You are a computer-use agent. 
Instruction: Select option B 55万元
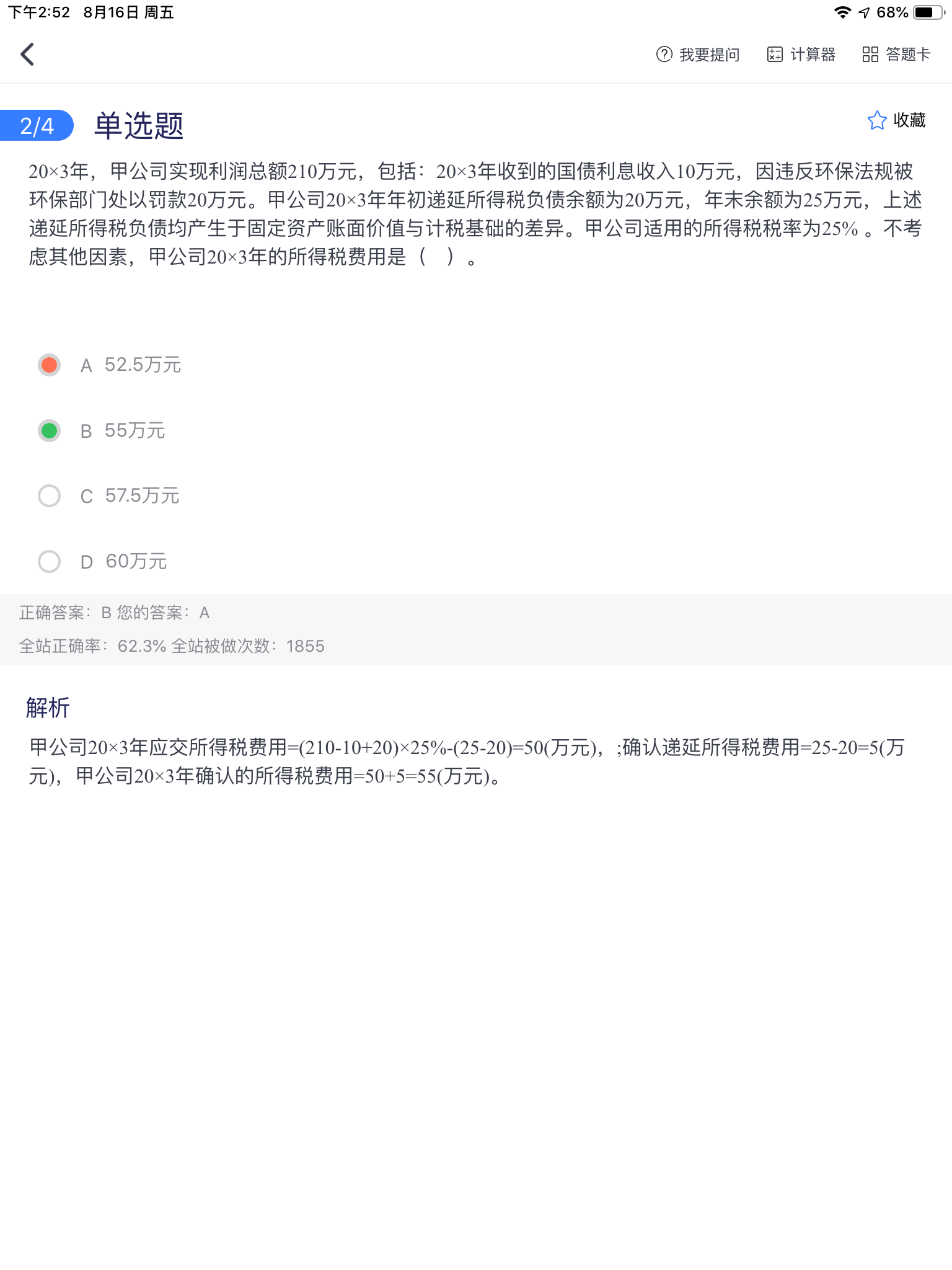50,430
